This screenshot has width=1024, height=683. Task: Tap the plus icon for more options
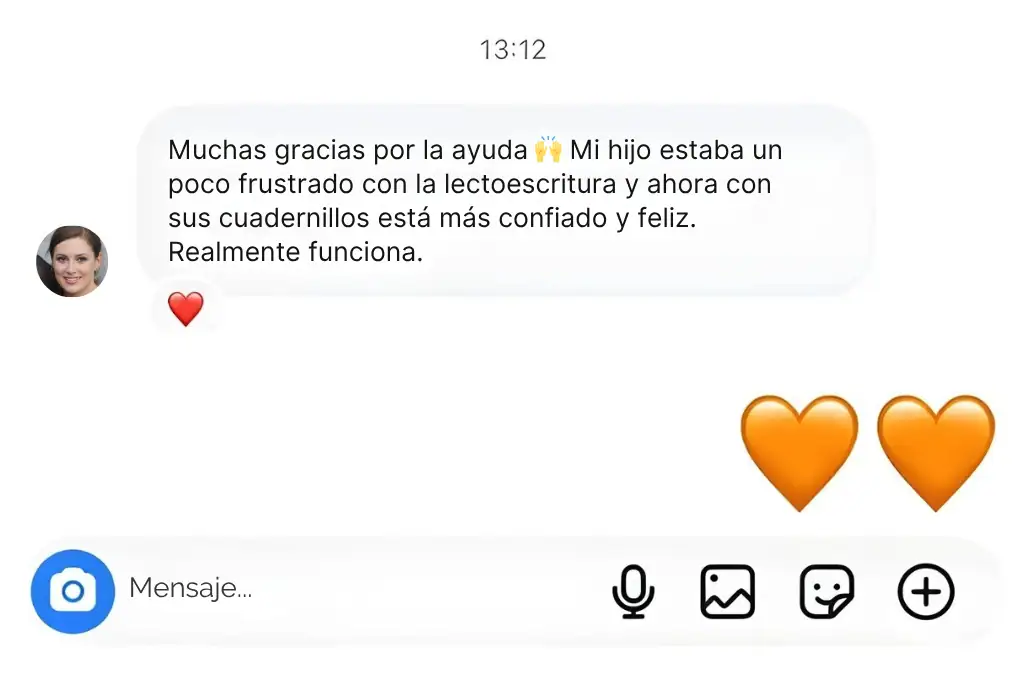click(x=926, y=592)
